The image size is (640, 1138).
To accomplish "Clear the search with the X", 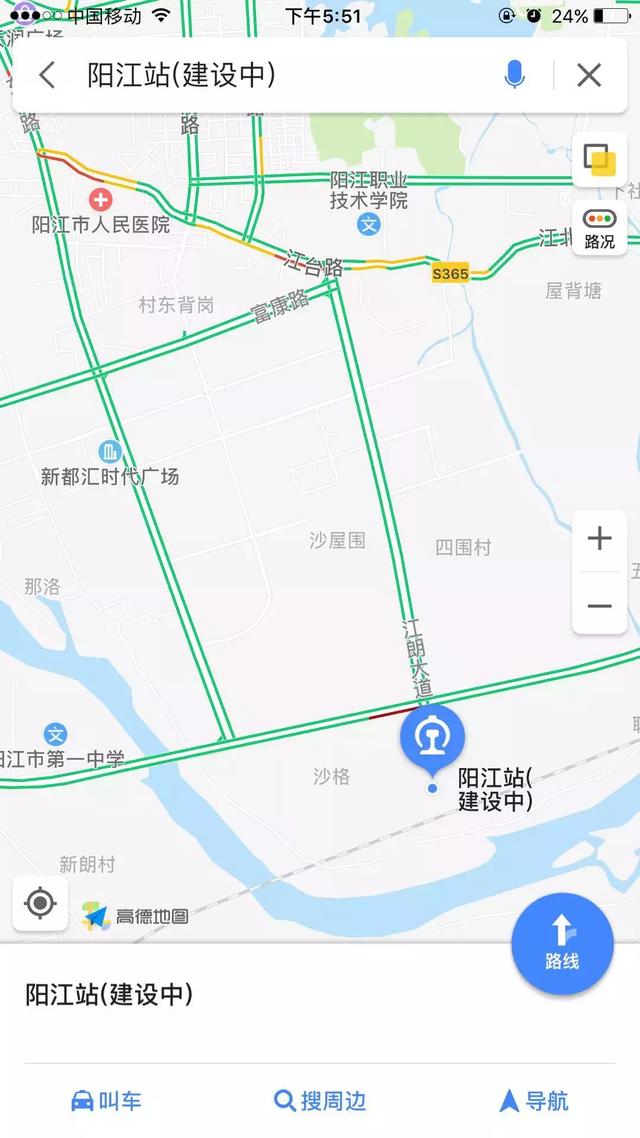I will (x=589, y=75).
